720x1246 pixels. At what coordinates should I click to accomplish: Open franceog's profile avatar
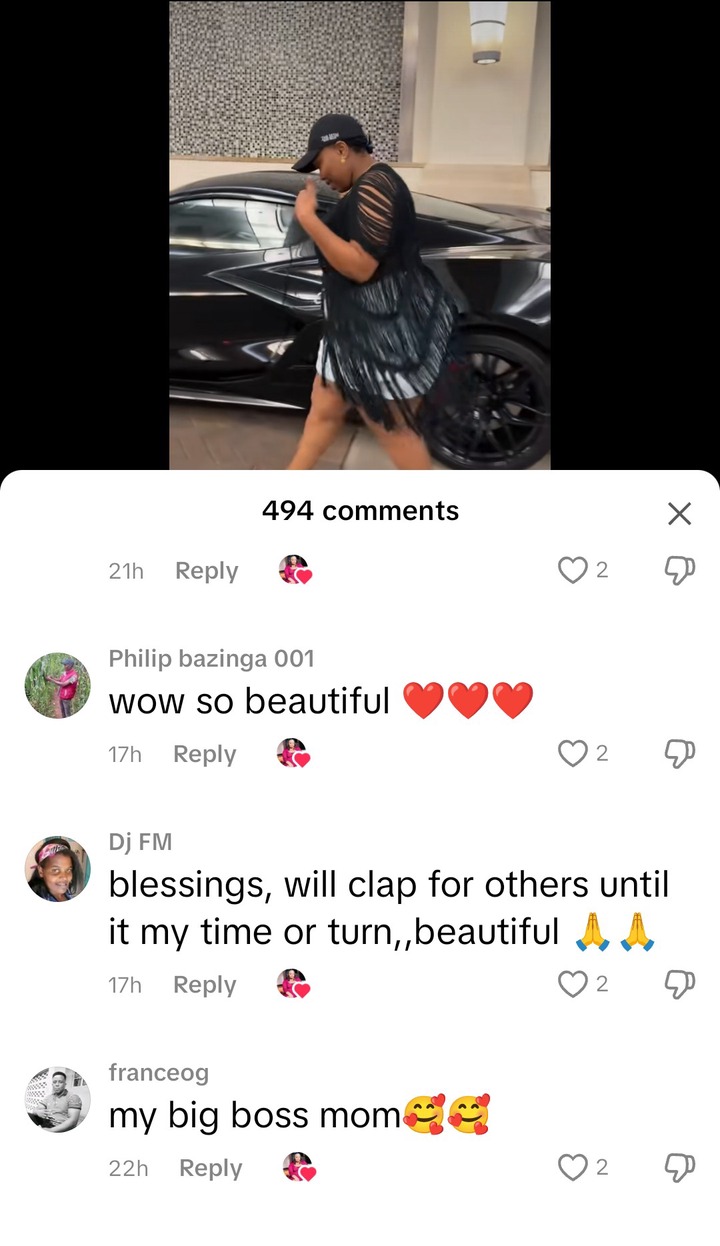tap(57, 1100)
